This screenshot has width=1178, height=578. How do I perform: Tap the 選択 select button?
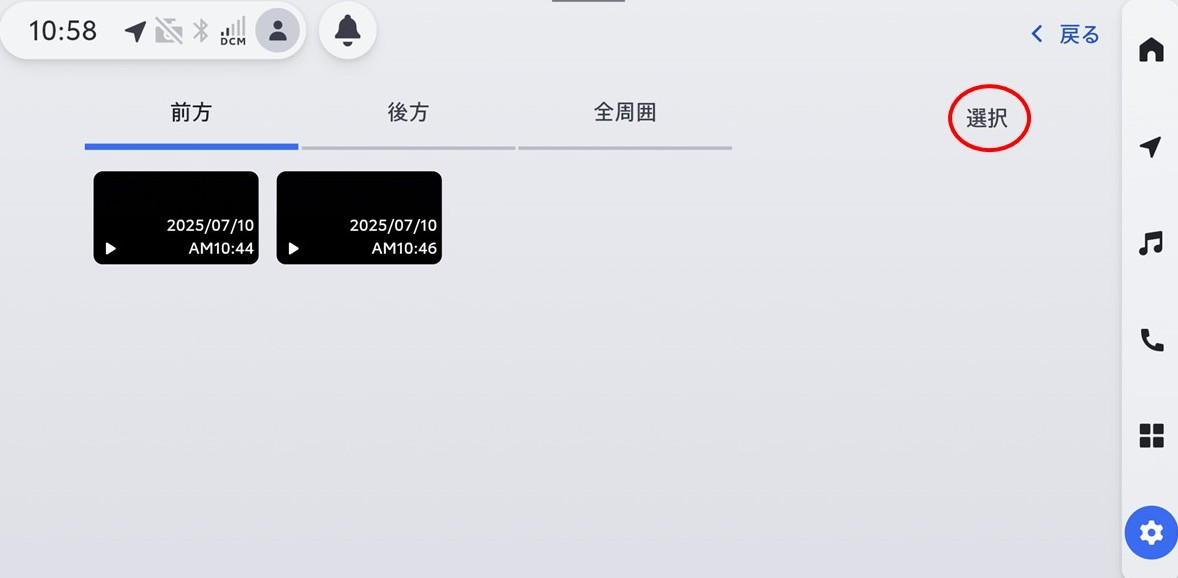tap(987, 118)
